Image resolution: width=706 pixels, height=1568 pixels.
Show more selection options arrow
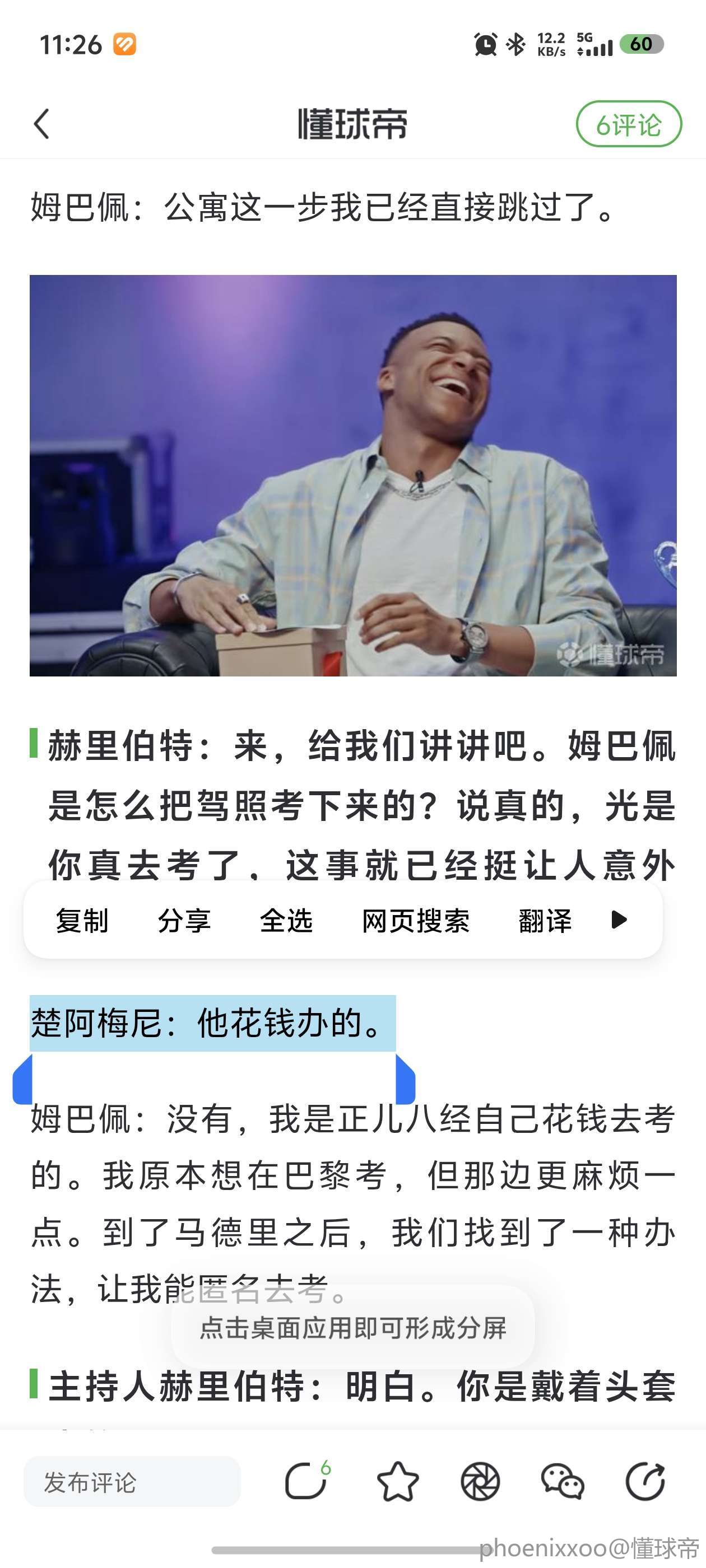618,919
